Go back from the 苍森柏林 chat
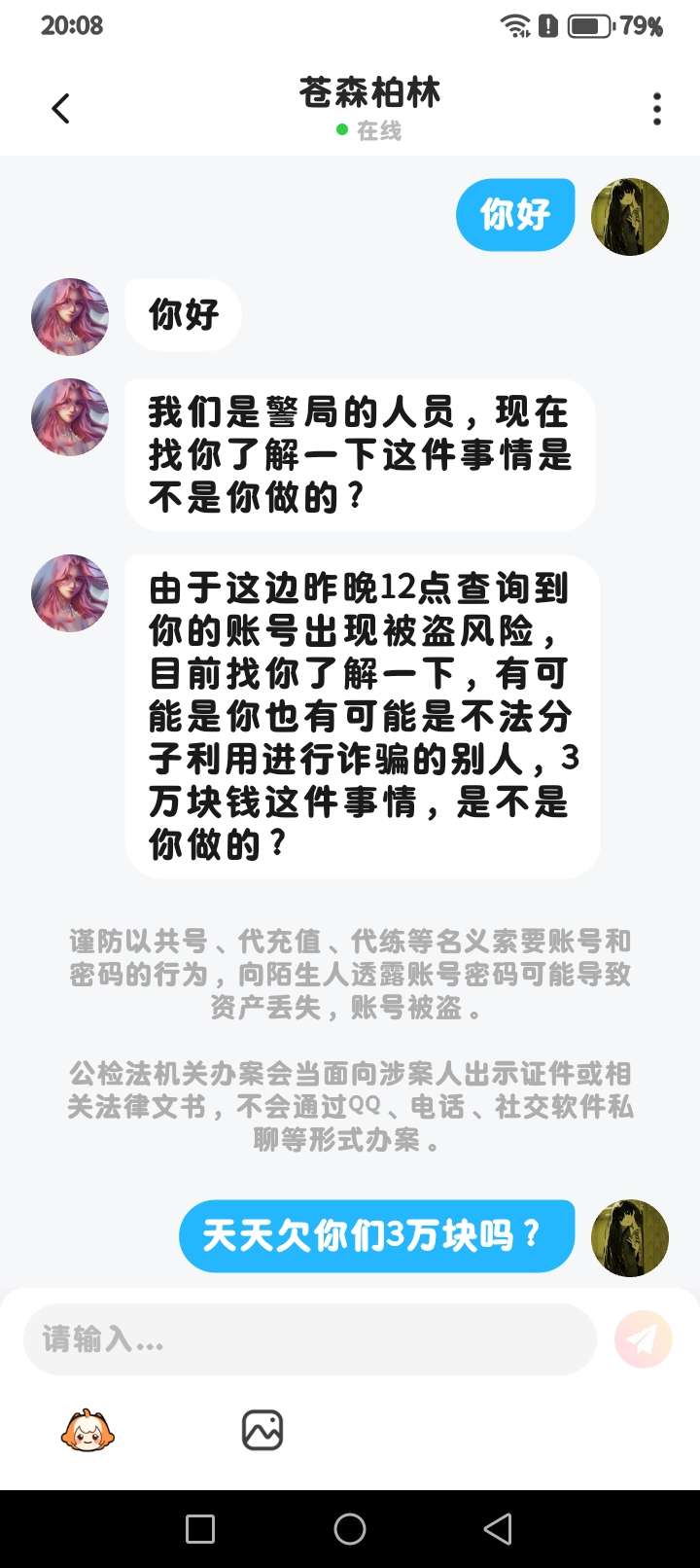700x1568 pixels. (61, 108)
